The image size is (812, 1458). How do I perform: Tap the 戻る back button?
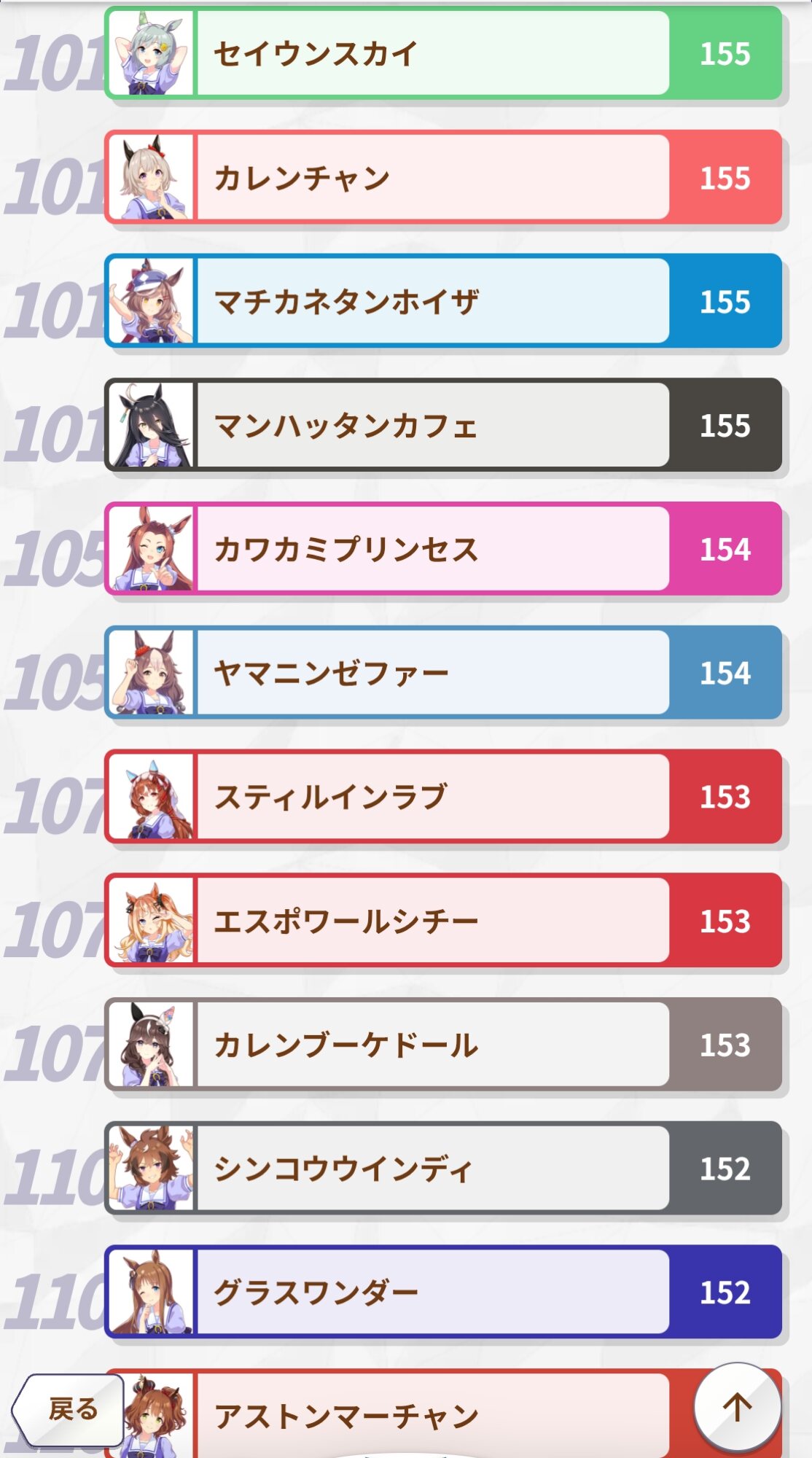coord(69,1409)
